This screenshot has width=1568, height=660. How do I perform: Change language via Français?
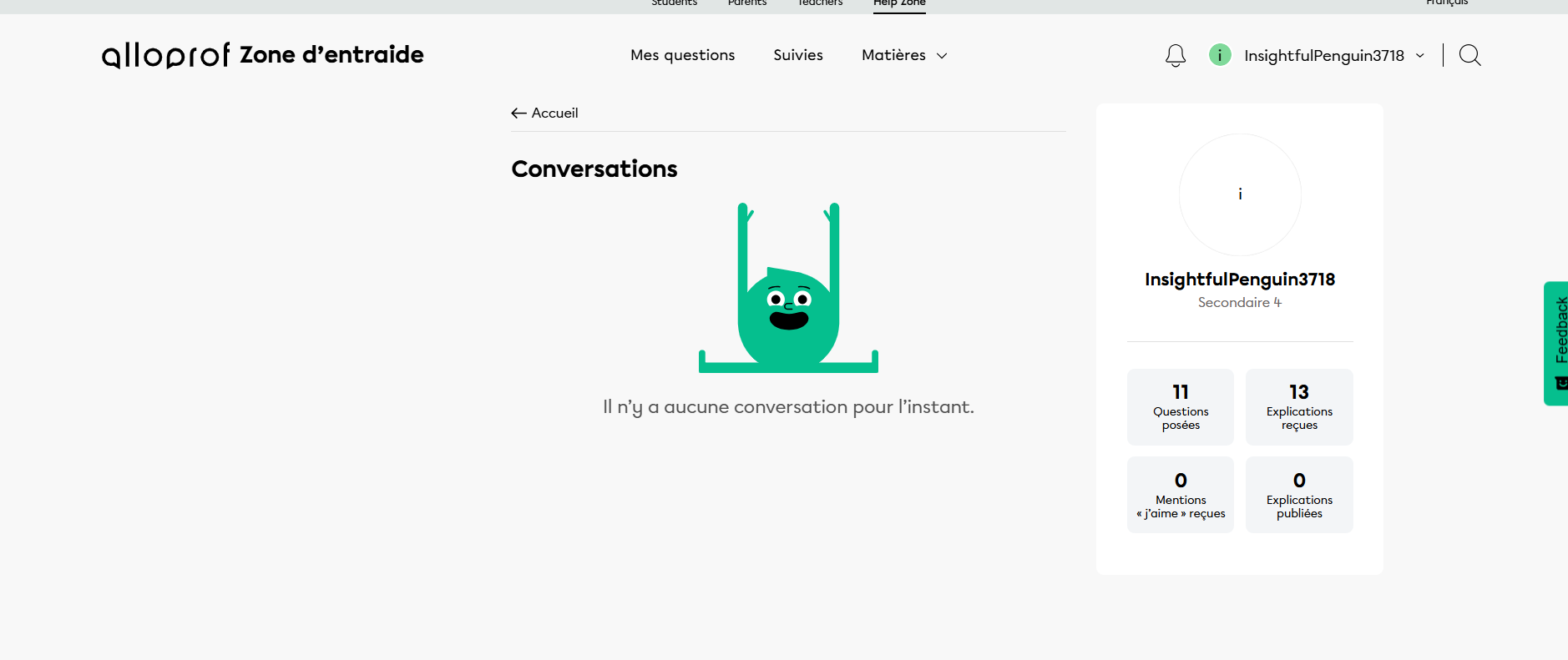coord(1446,3)
